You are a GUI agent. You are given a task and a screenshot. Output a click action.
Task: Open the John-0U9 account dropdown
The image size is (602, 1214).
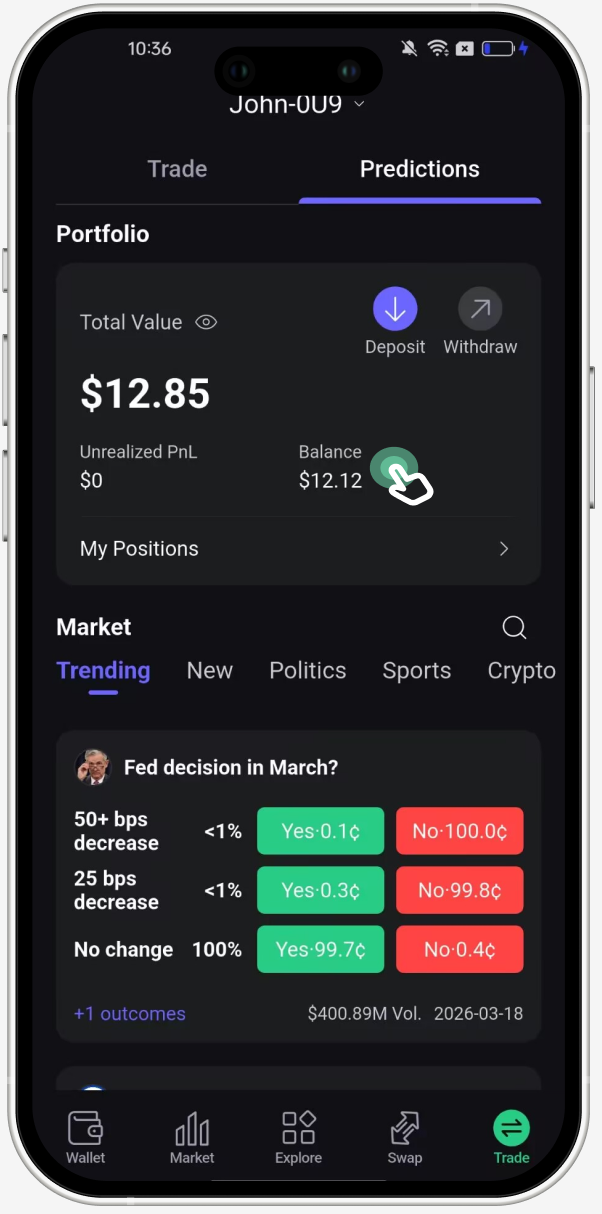(x=297, y=104)
